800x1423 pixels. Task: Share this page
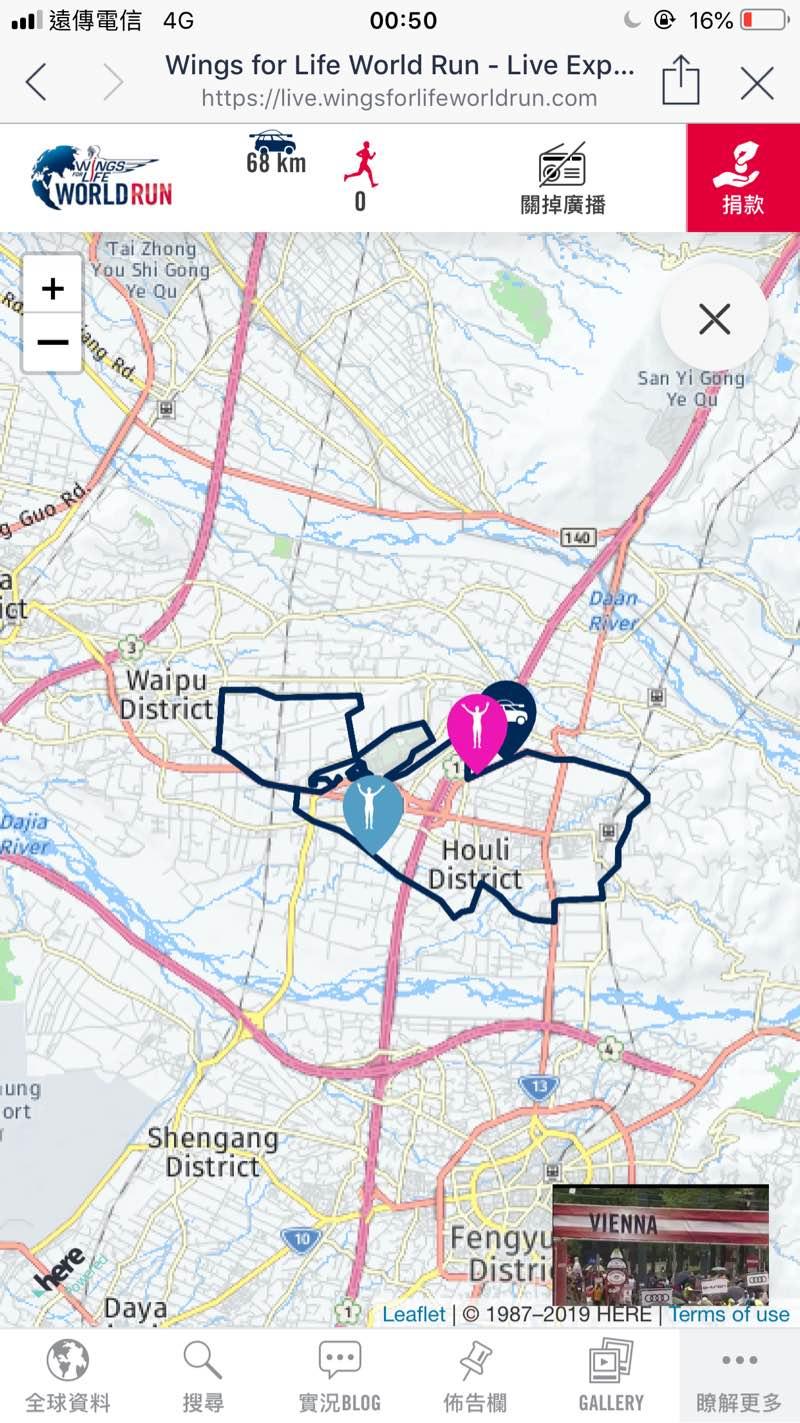680,80
